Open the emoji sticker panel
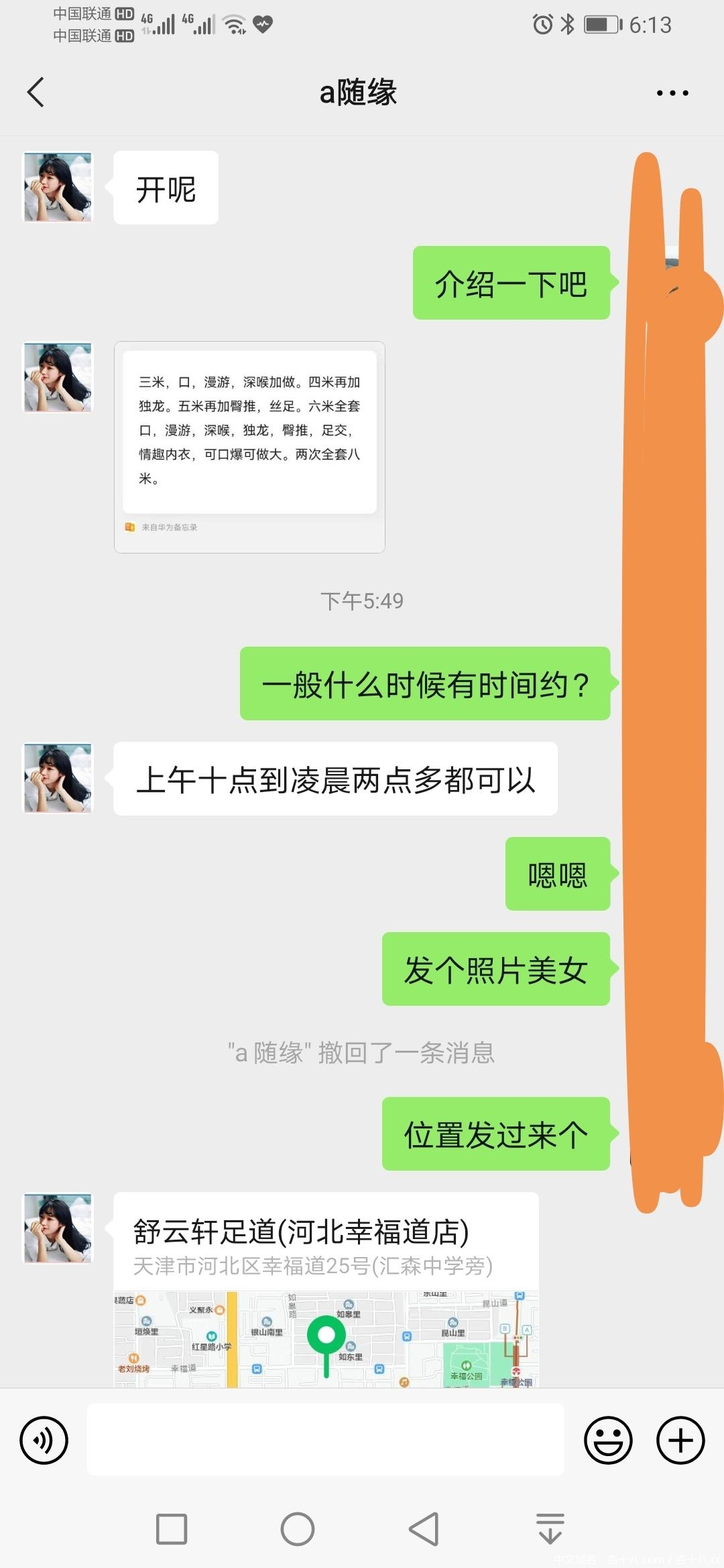Screen dimensions: 724x1568 tap(608, 1440)
